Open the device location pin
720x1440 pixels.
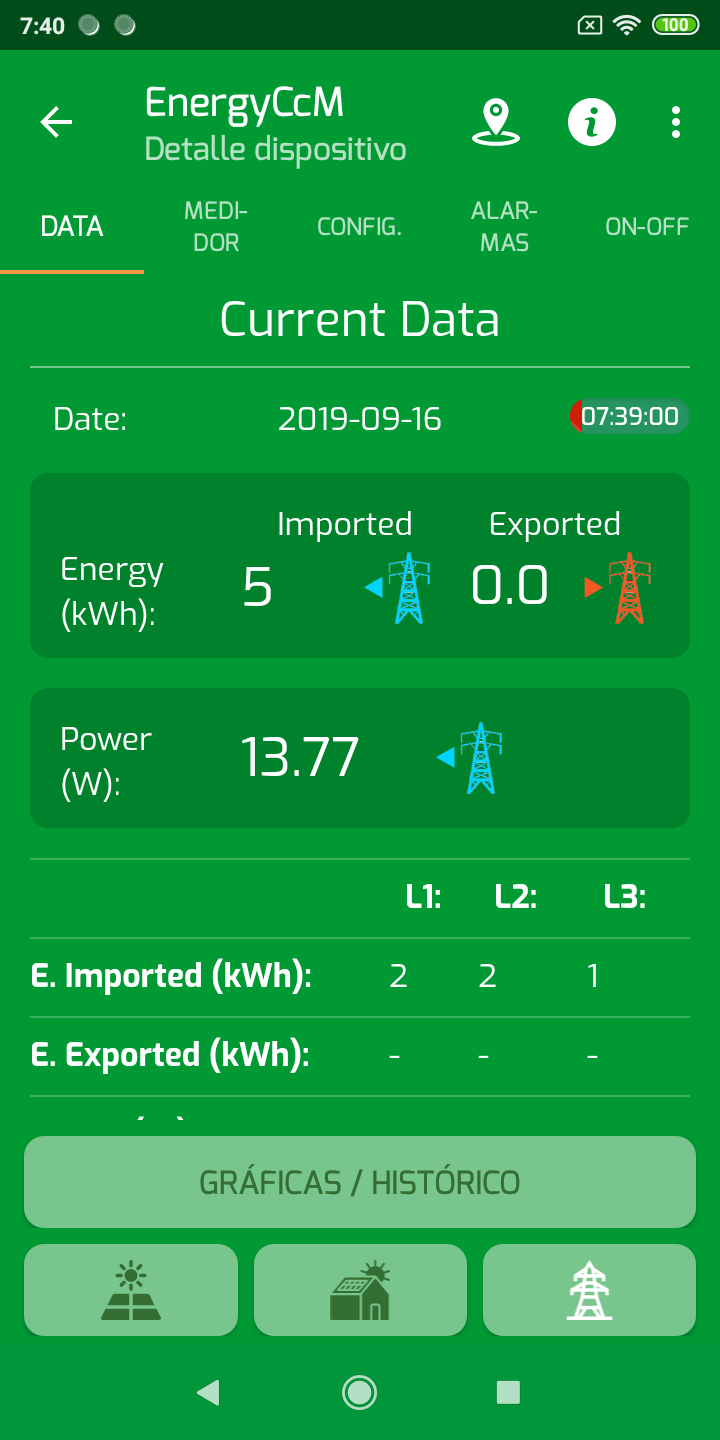tap(495, 123)
